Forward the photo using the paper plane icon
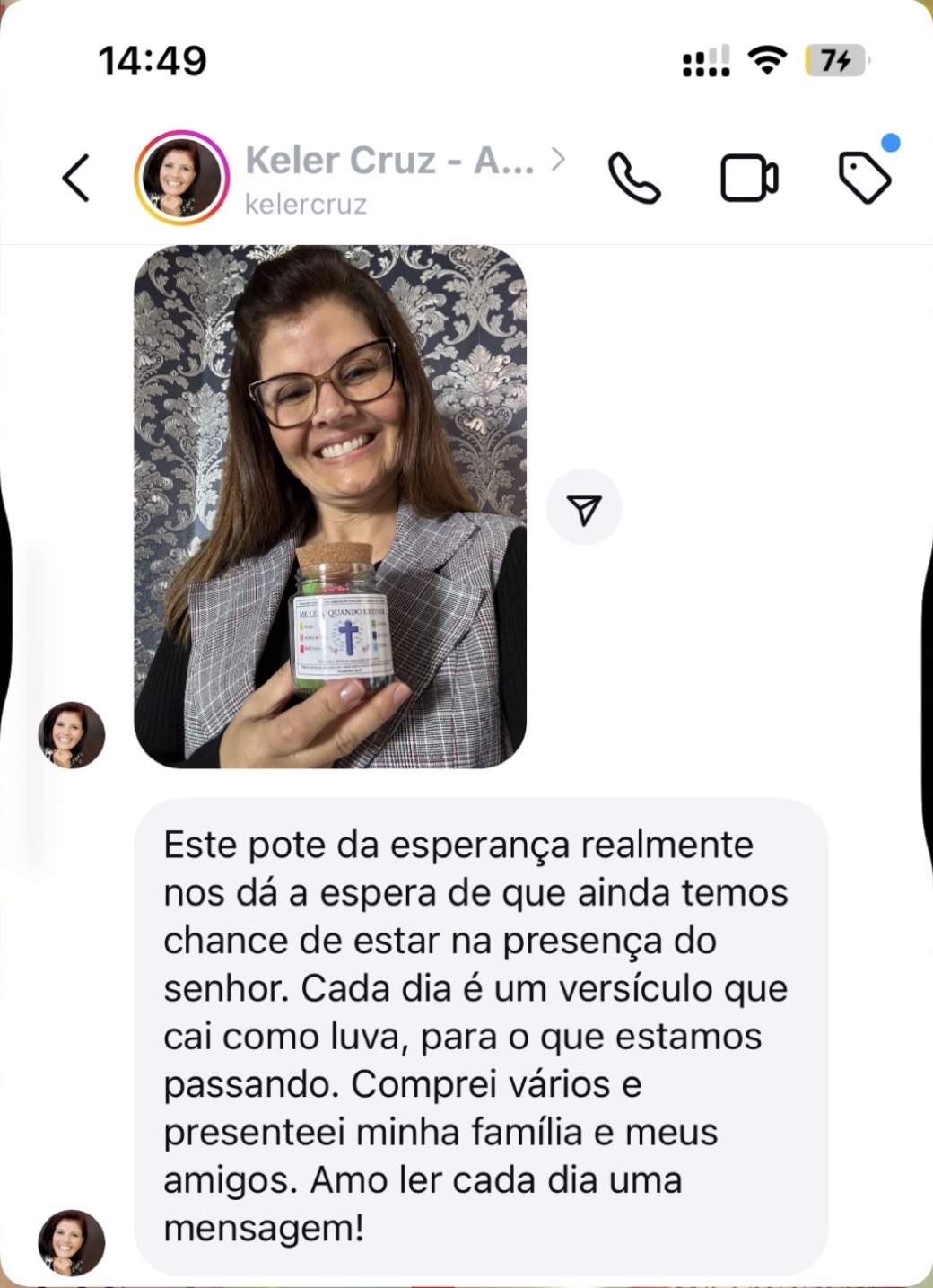Image resolution: width=933 pixels, height=1288 pixels. pos(585,506)
